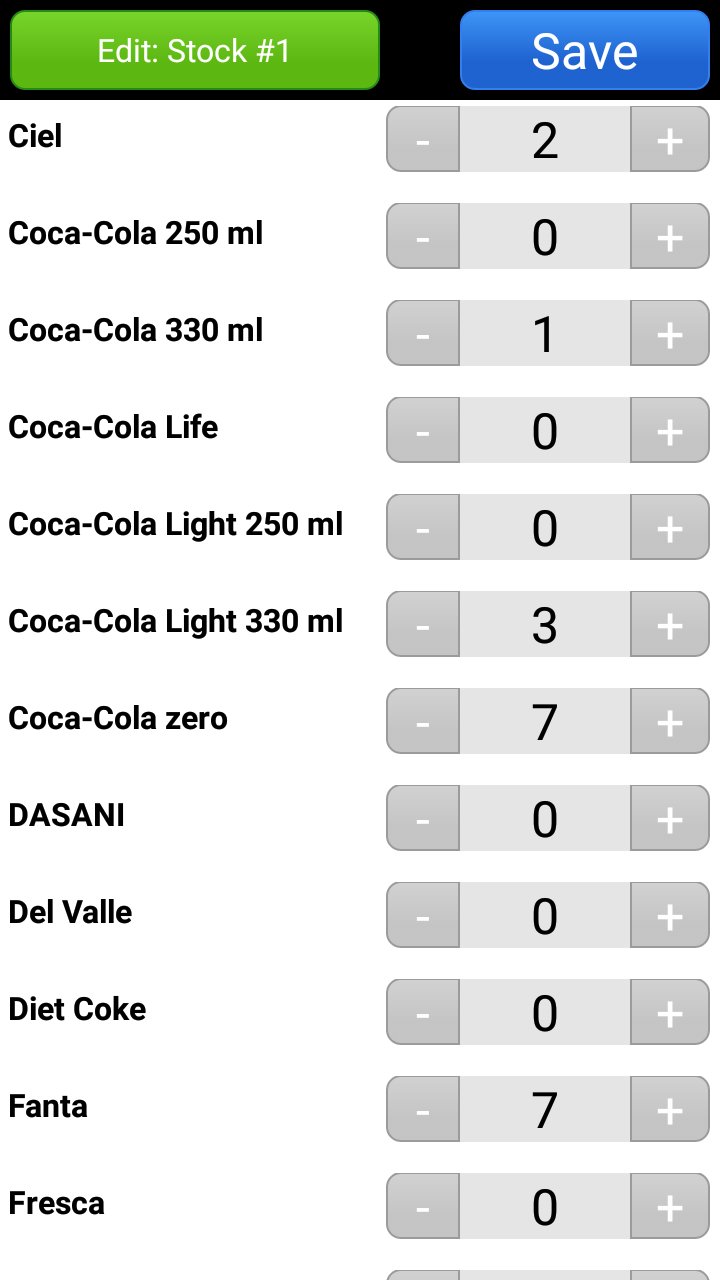Screen dimensions: 720x1280
Task: Add one Coca-Cola 250 ml
Action: (x=670, y=237)
